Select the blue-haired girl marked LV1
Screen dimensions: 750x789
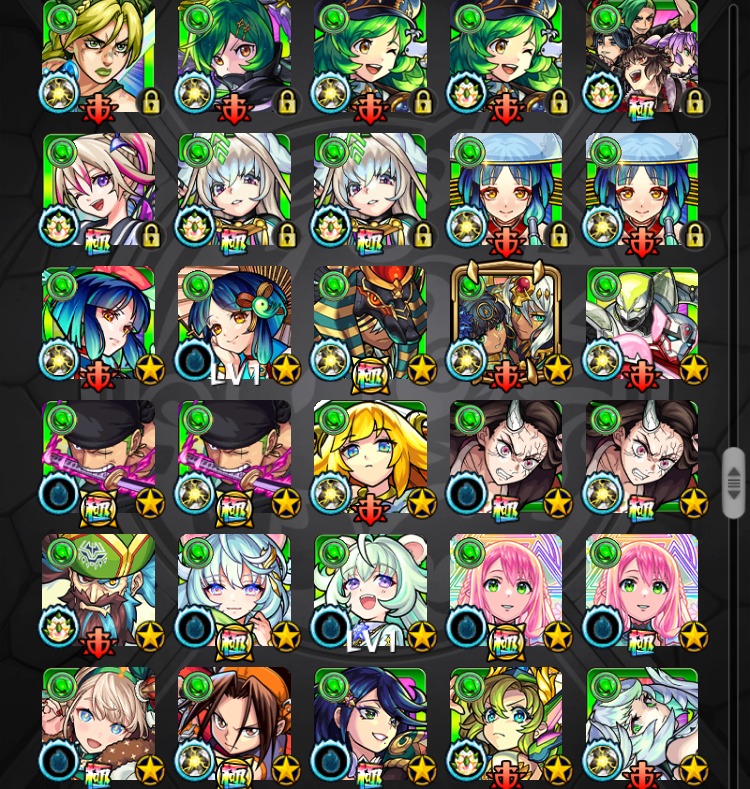(234, 323)
